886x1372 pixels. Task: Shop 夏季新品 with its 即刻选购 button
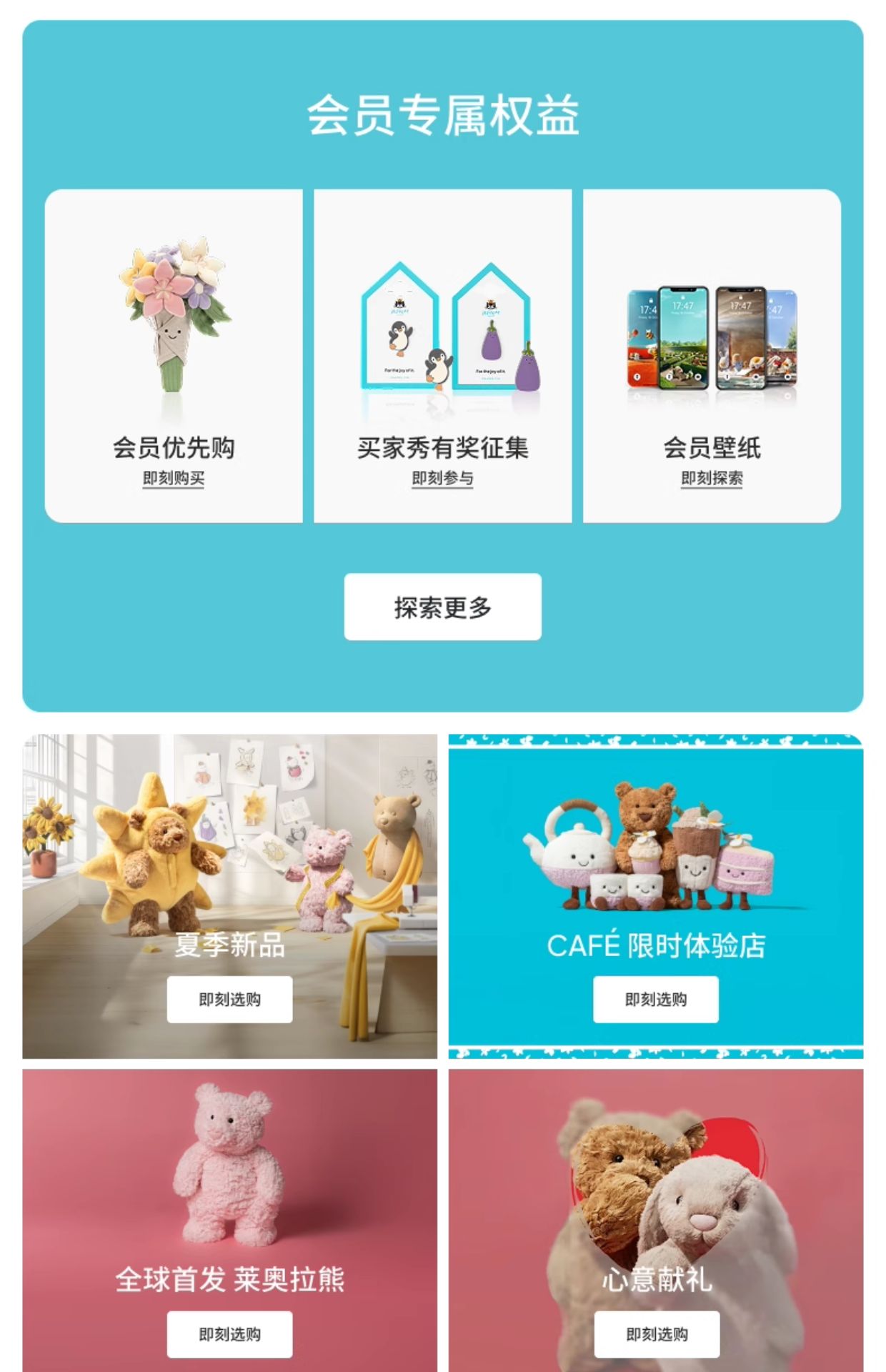click(230, 999)
